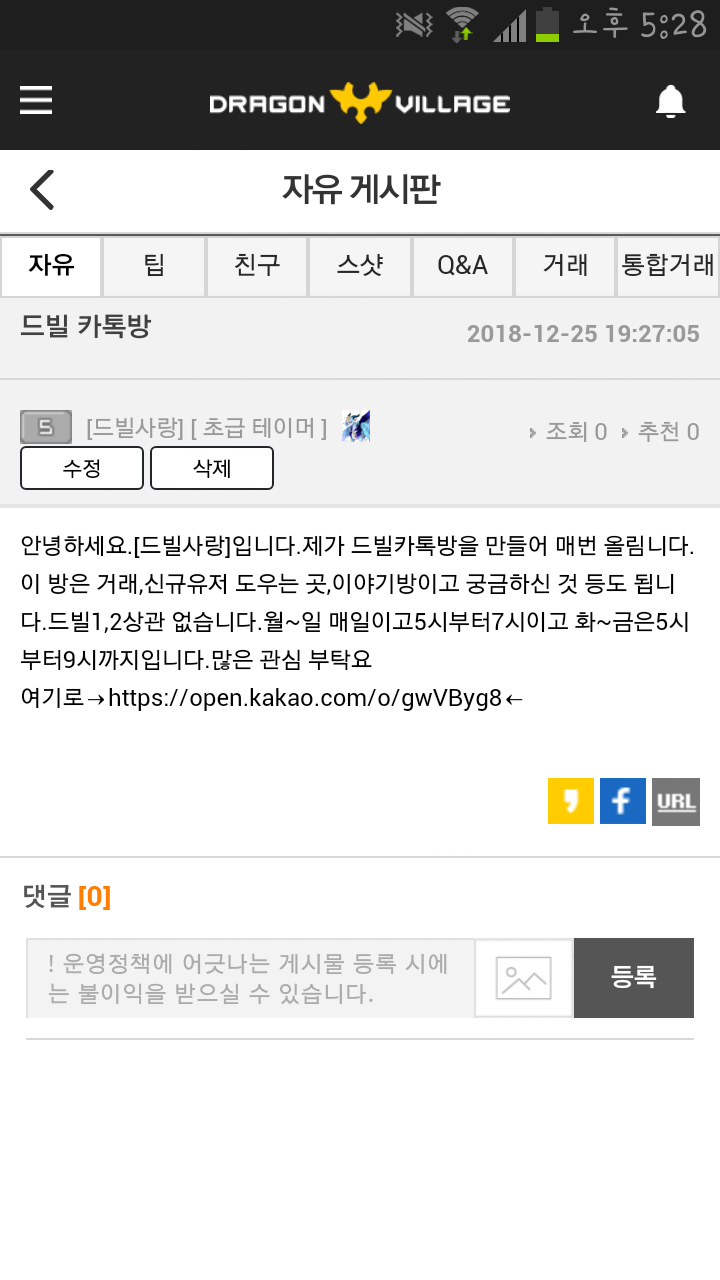Viewport: 720px width, 1280px height.
Task: Attach an image to the comment
Action: click(x=524, y=978)
